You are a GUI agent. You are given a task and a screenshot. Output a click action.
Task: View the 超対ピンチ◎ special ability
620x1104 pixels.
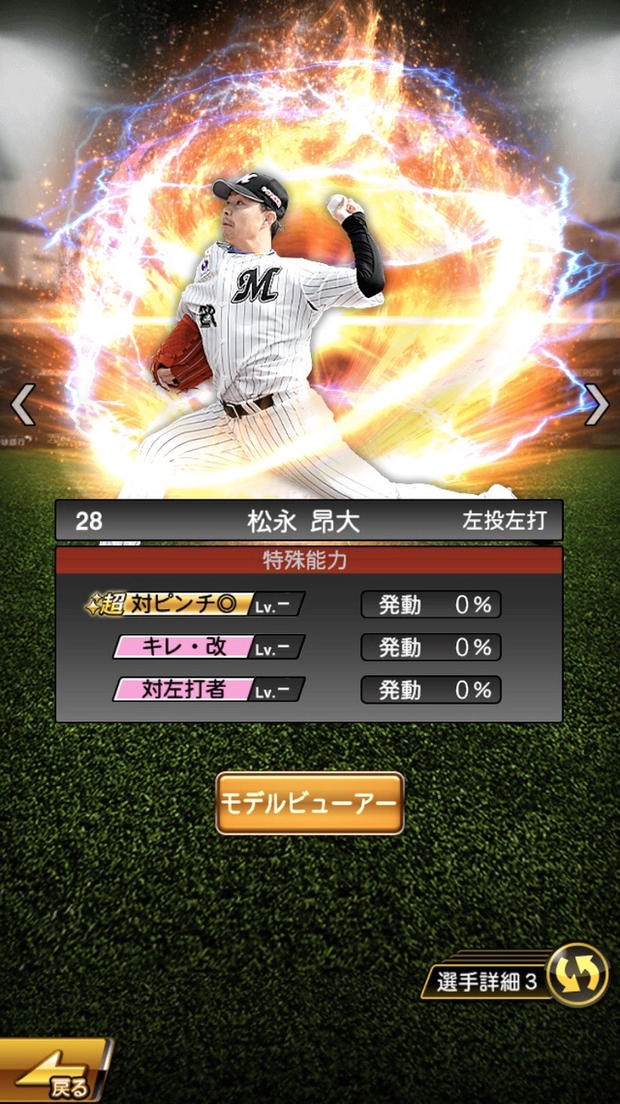195,604
